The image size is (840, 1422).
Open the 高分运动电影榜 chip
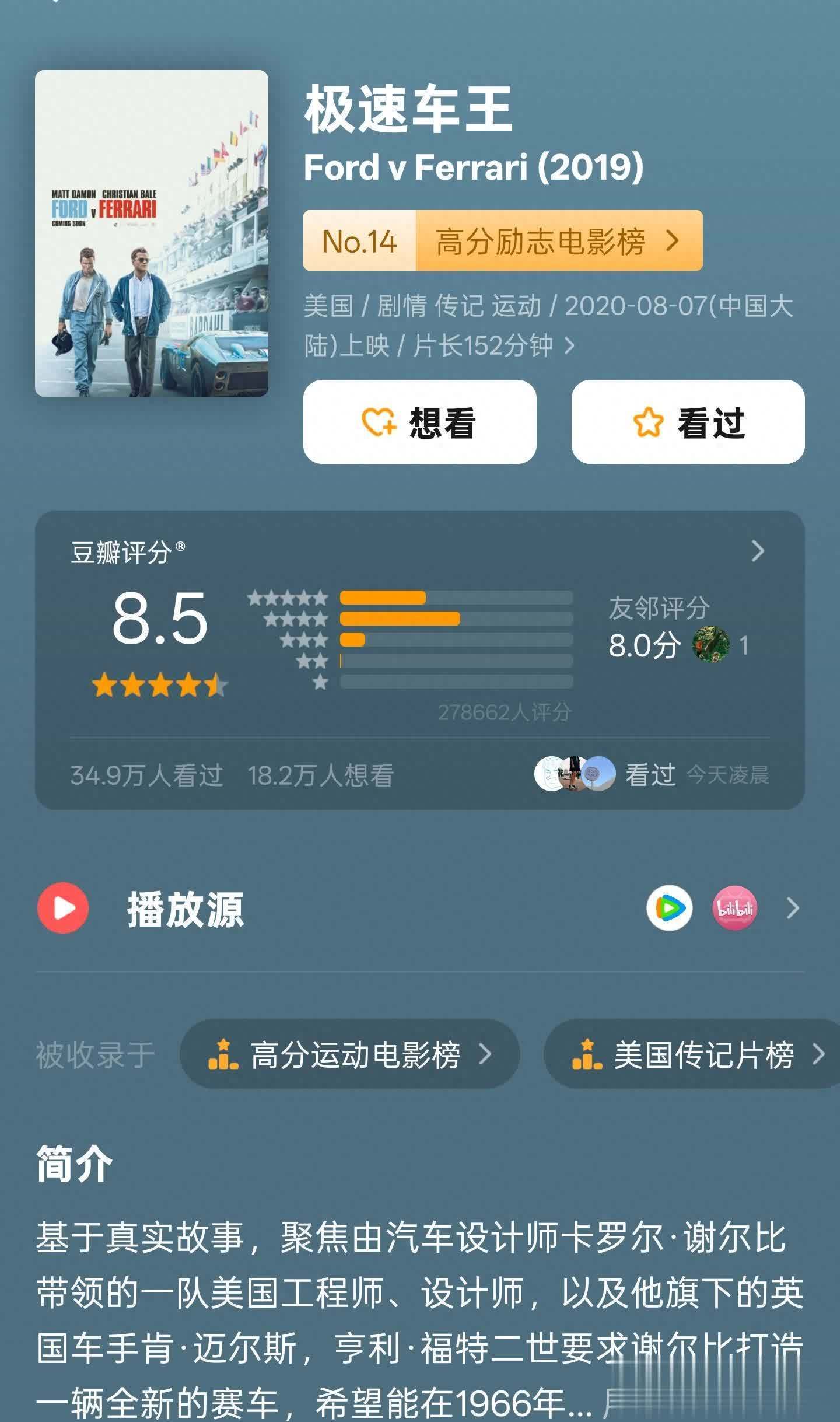pyautogui.click(x=349, y=1054)
